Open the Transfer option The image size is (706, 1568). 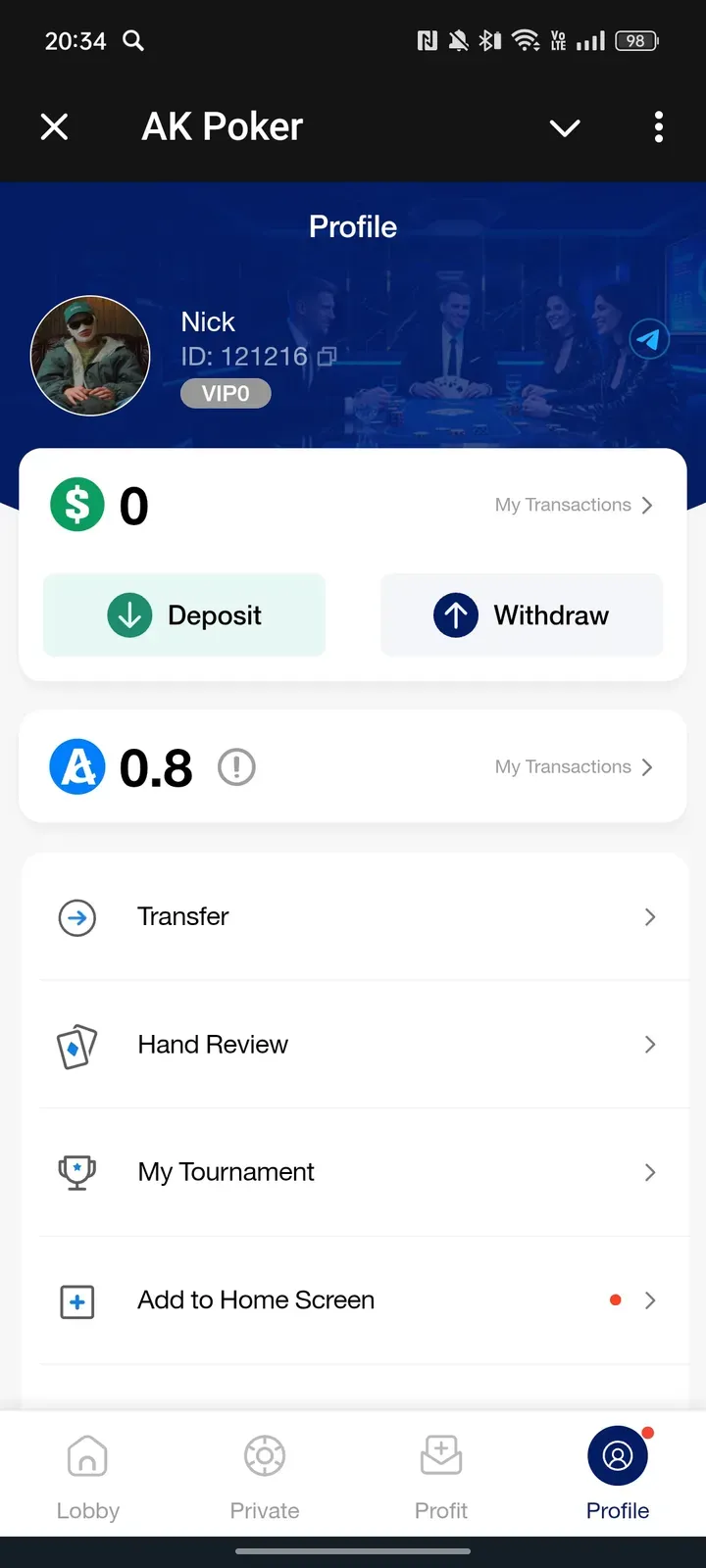tap(353, 917)
